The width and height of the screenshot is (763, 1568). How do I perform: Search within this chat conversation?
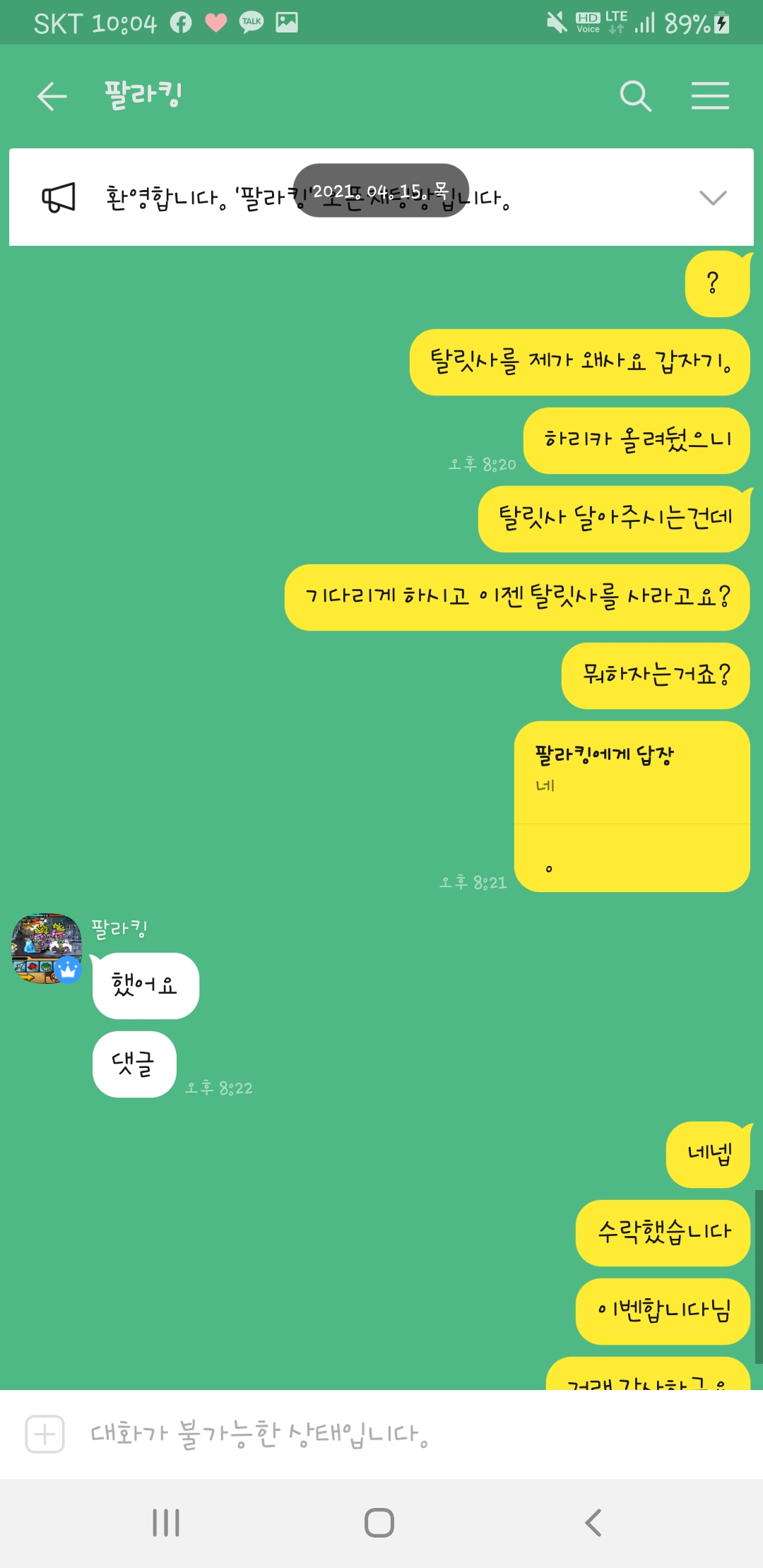635,96
